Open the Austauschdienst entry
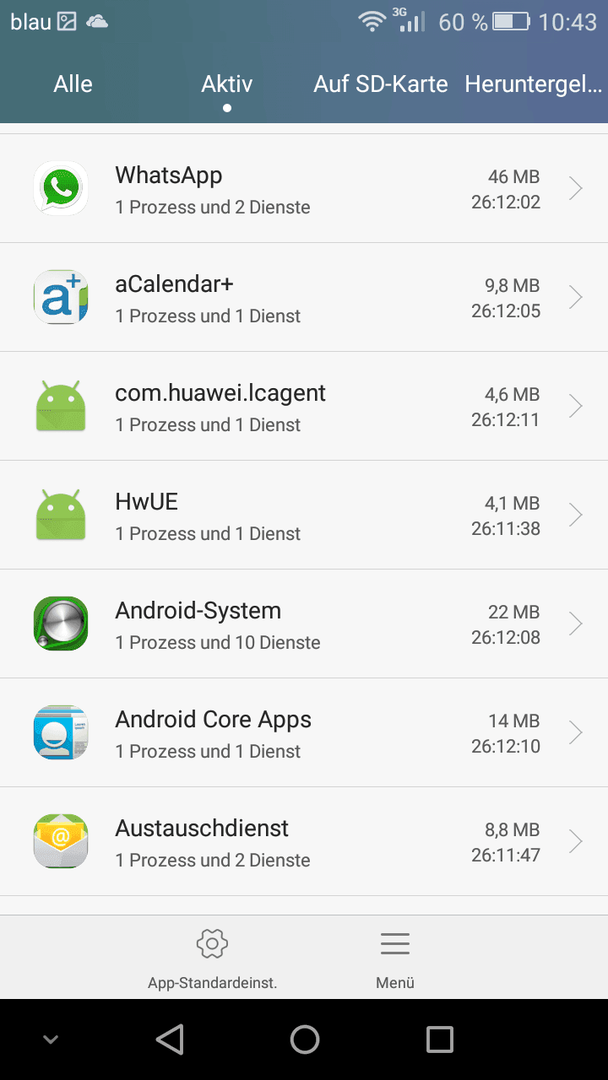 (x=304, y=841)
